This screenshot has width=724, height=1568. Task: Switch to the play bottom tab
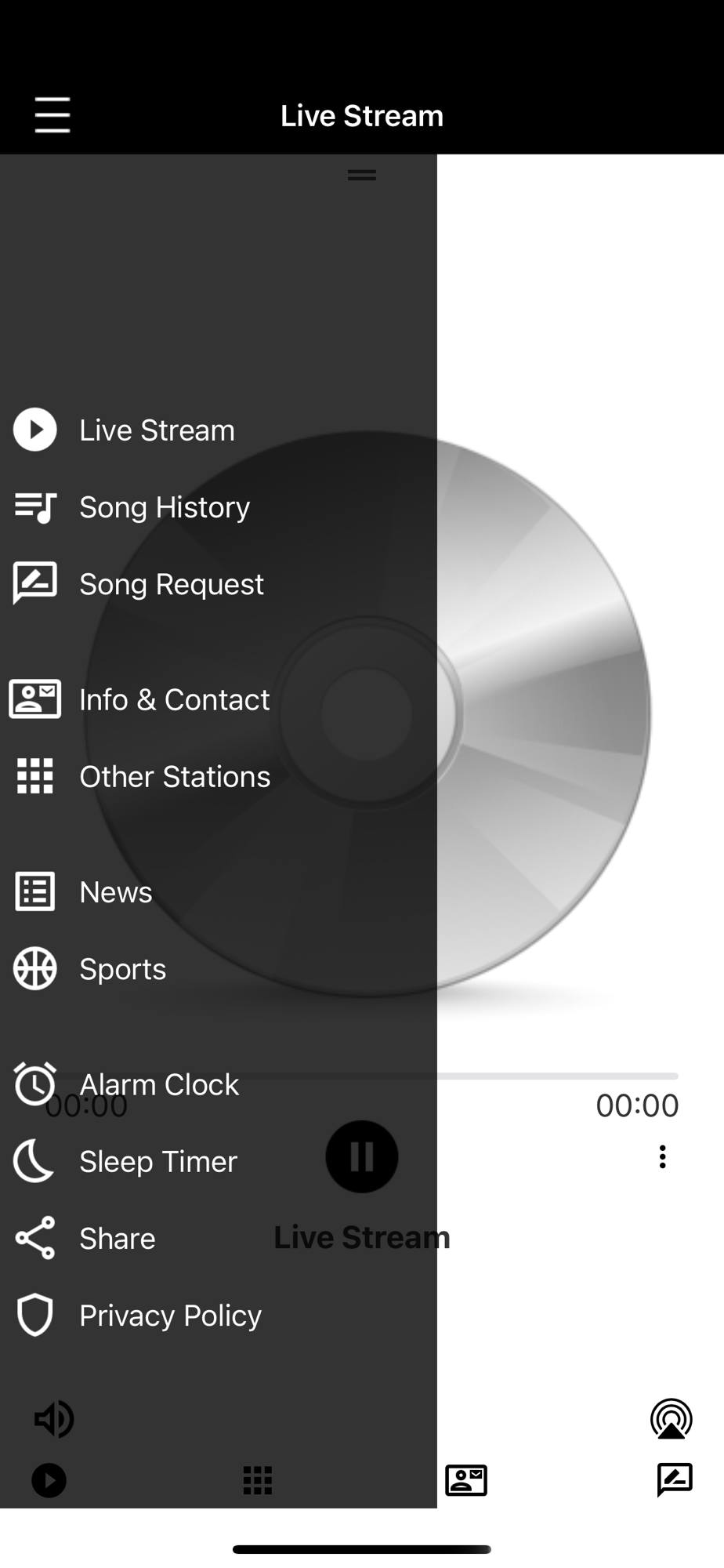49,1480
